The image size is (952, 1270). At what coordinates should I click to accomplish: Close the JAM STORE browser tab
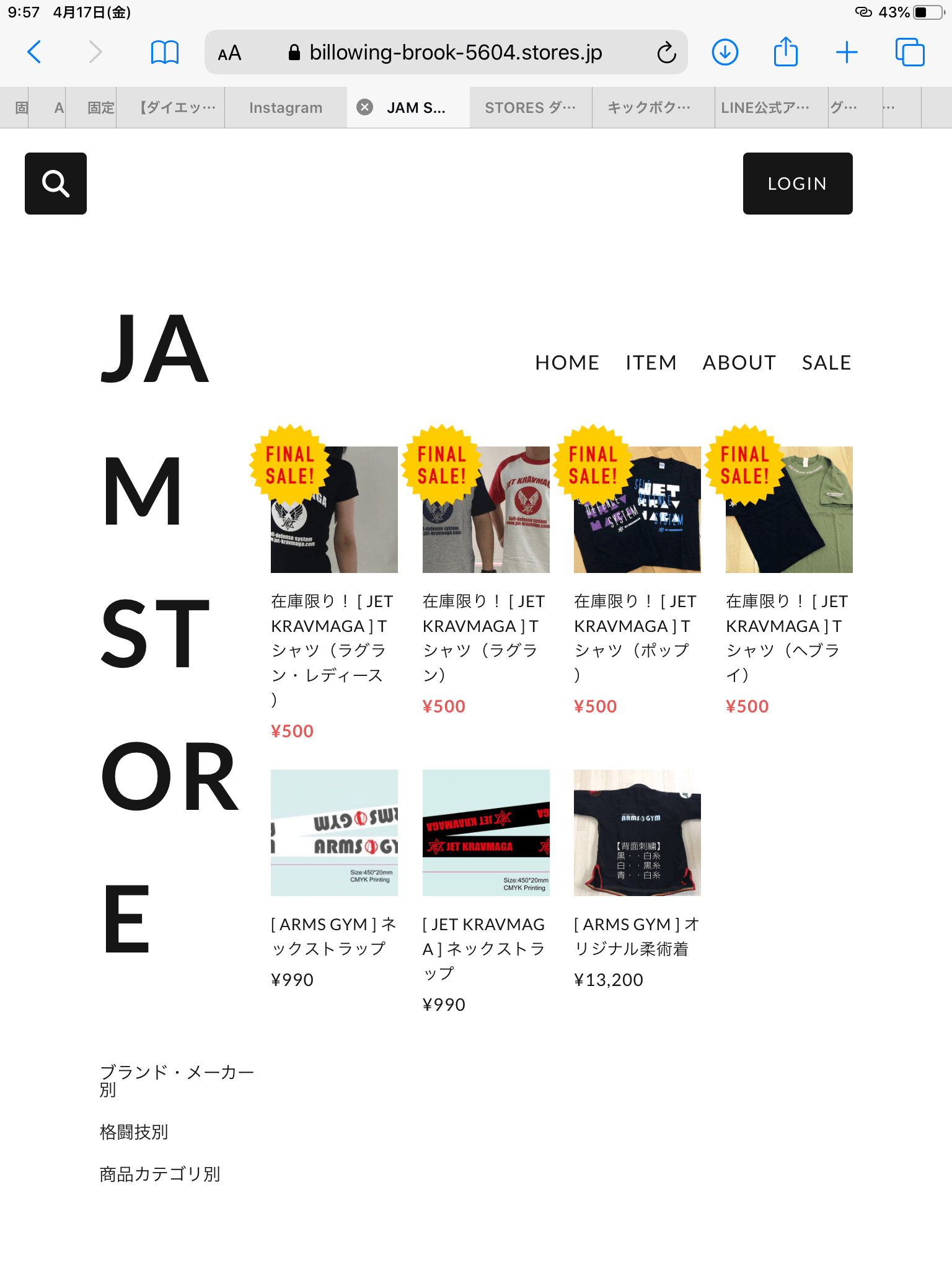[365, 107]
